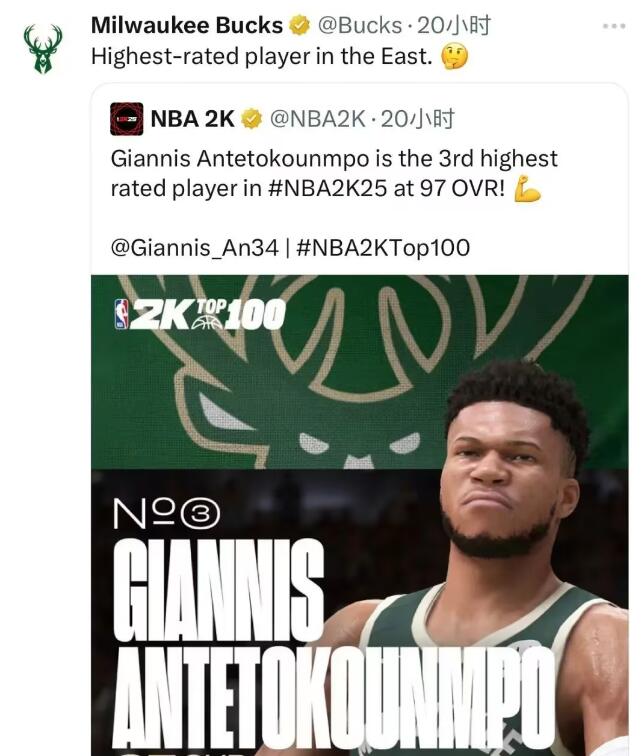
Task: Open the @Giannis_An34 mention
Action: 194,247
